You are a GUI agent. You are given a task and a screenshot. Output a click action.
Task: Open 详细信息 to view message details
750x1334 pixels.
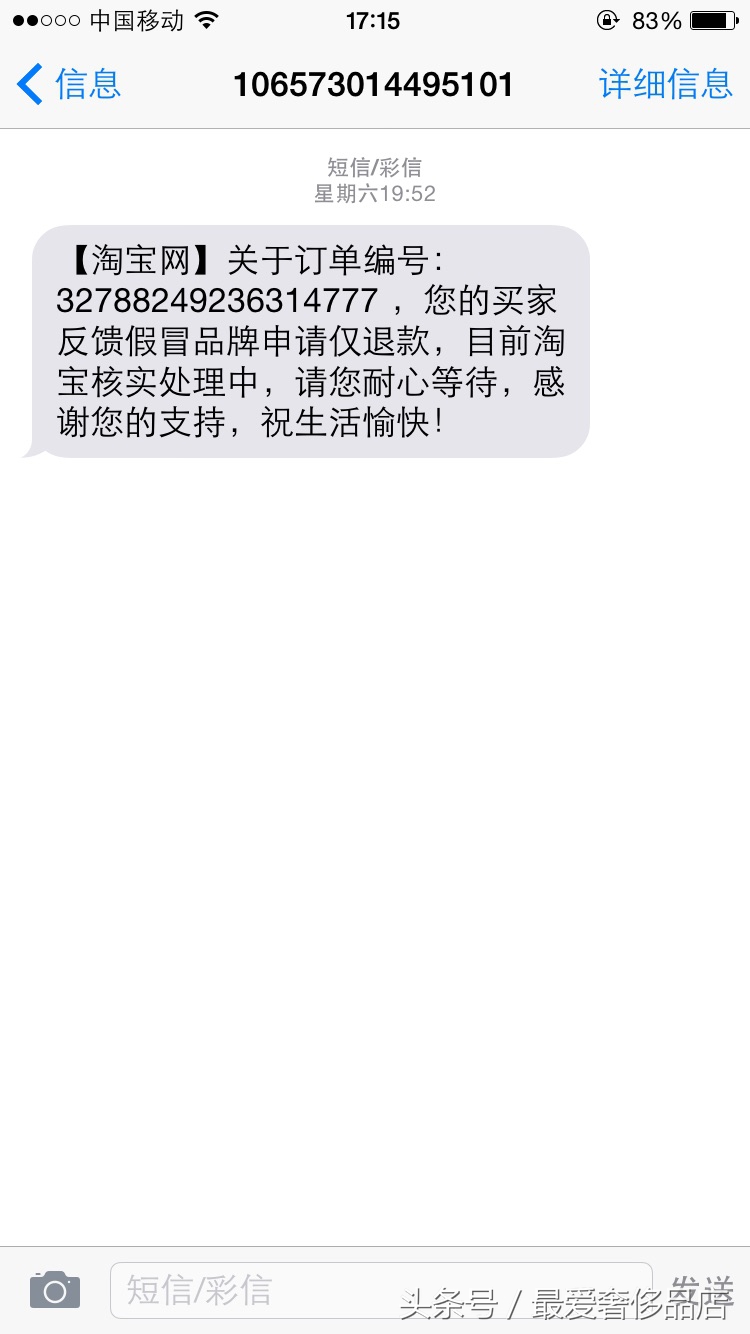pyautogui.click(x=666, y=84)
